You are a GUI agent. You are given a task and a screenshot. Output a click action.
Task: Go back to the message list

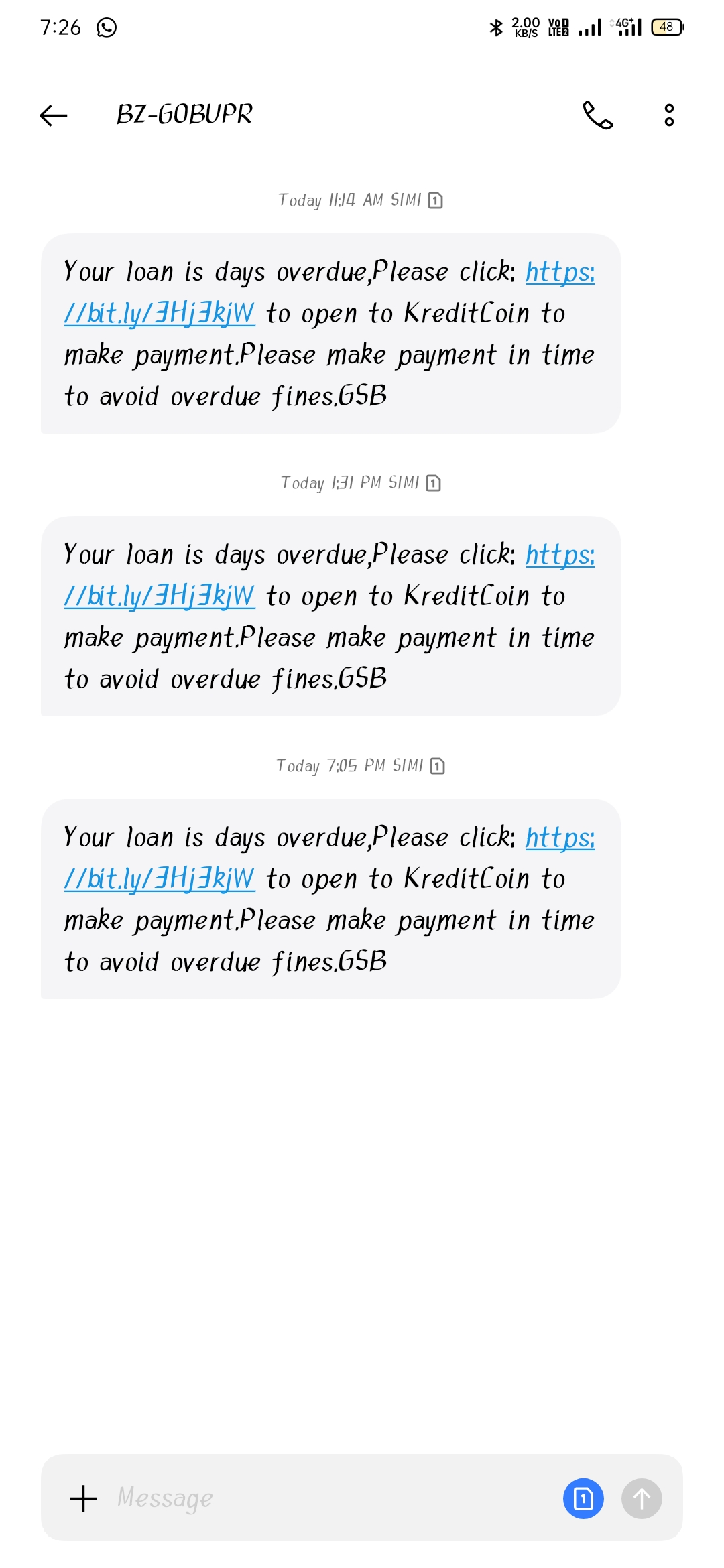pos(54,115)
